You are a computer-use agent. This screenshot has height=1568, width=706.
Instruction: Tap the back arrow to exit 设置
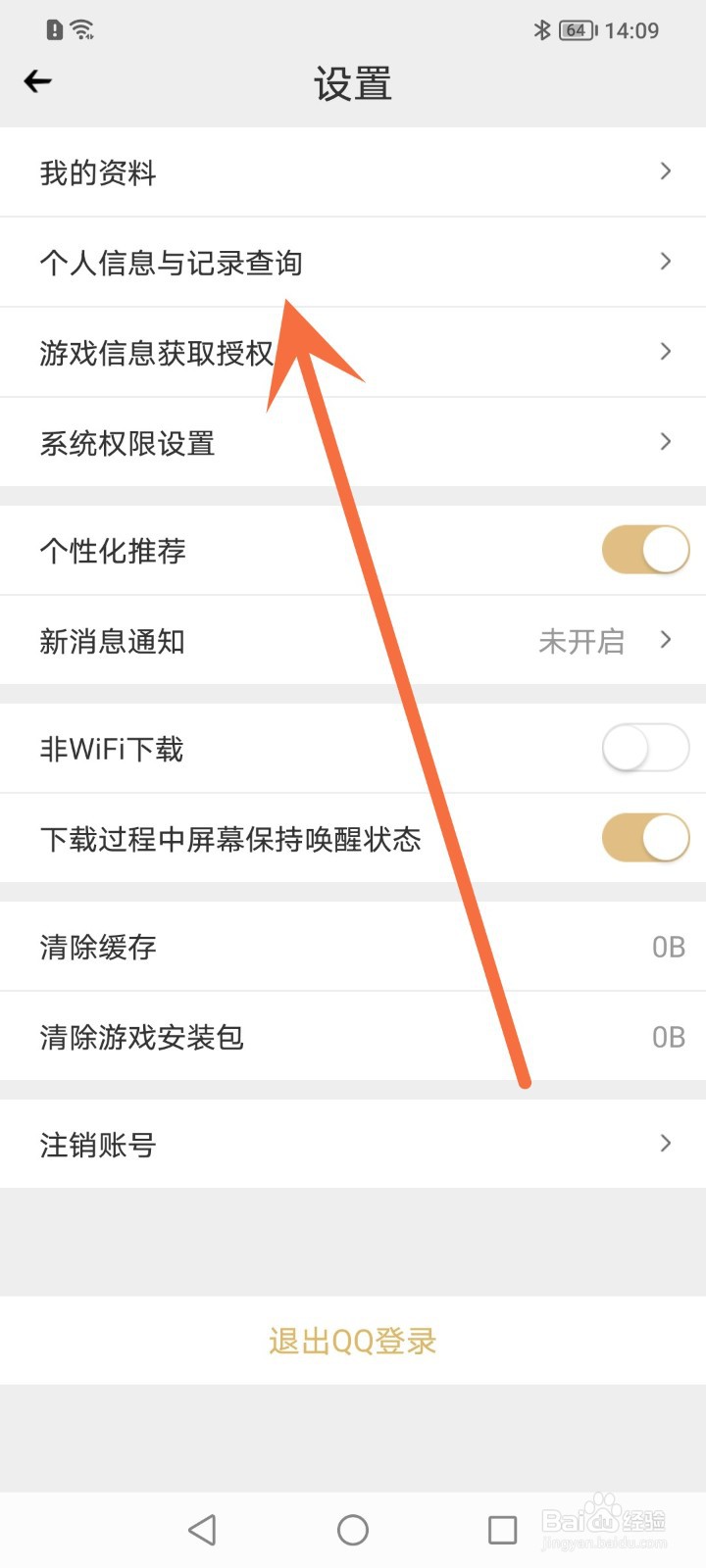[x=37, y=81]
